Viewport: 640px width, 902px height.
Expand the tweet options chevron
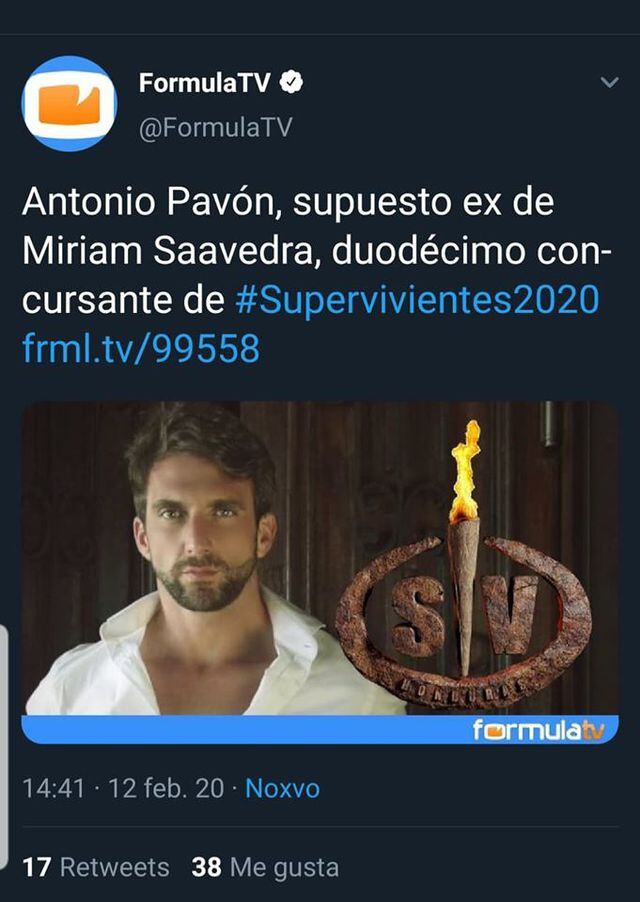(x=609, y=83)
